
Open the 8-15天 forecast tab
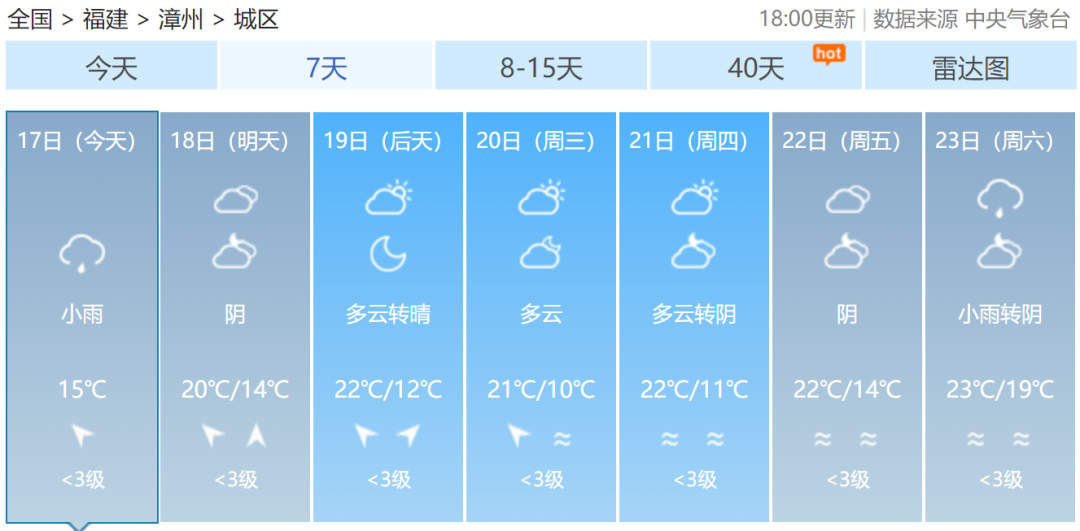click(541, 68)
